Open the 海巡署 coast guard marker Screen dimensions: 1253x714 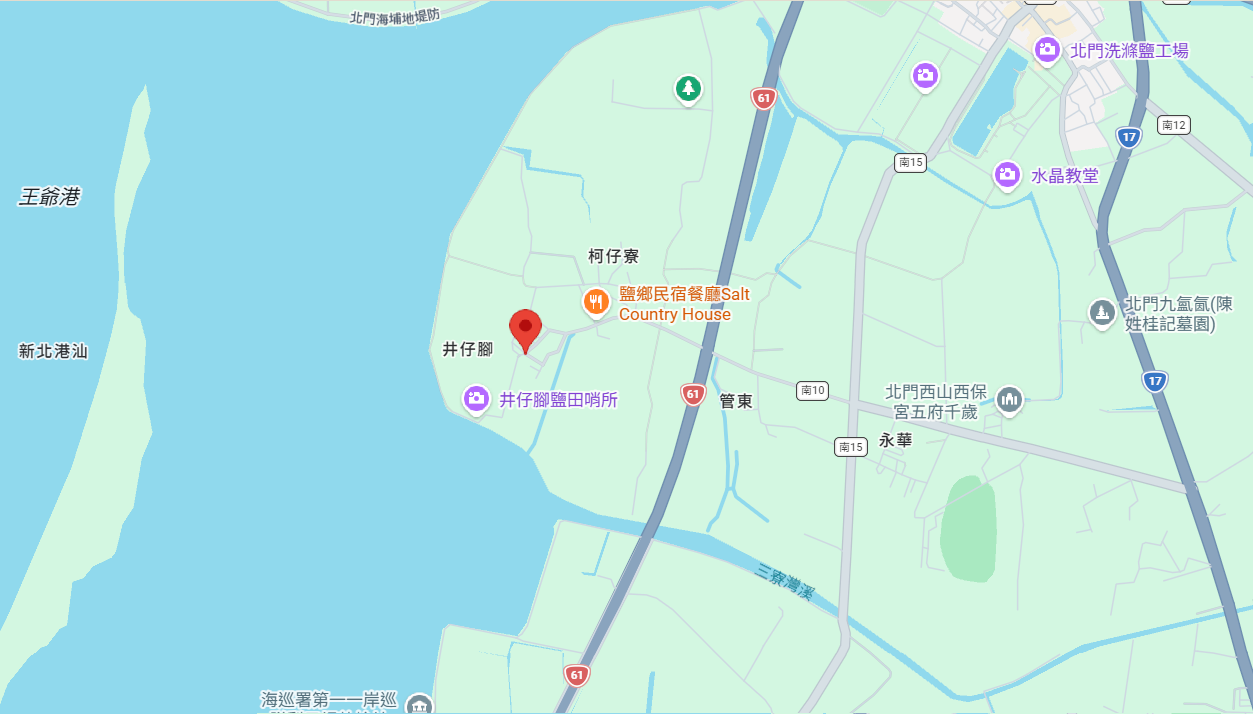(420, 704)
